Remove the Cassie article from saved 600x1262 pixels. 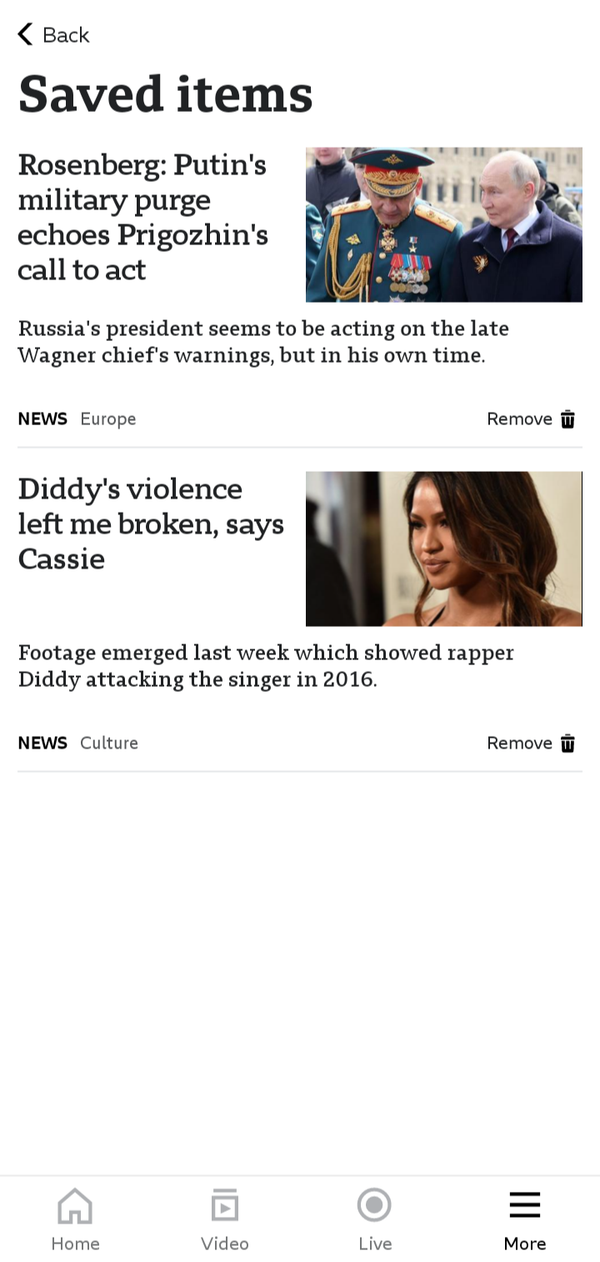tap(531, 743)
